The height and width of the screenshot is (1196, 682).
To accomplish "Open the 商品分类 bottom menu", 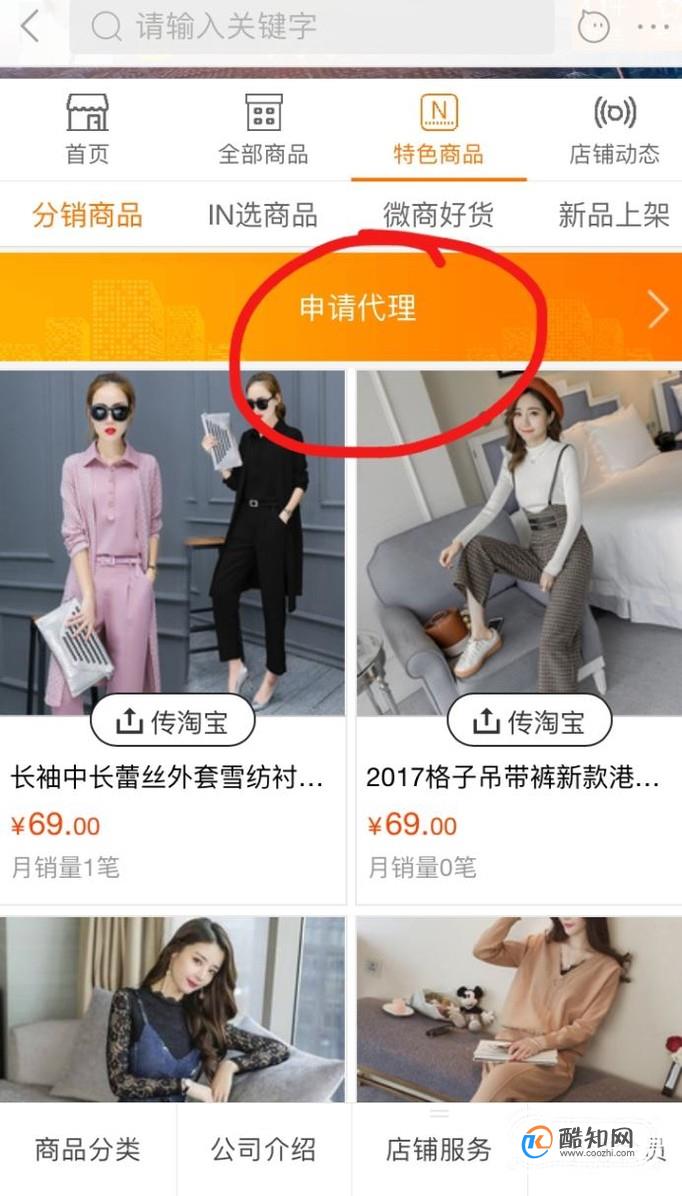I will 88,1150.
